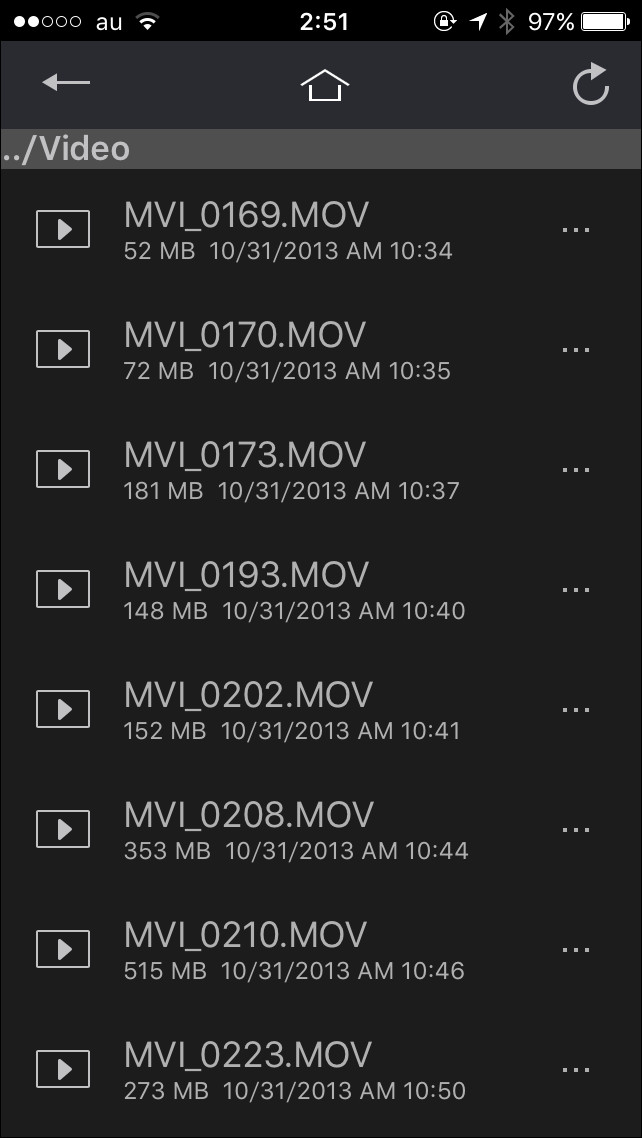Tap the three dots beside MVI_0173.MOV

576,469
